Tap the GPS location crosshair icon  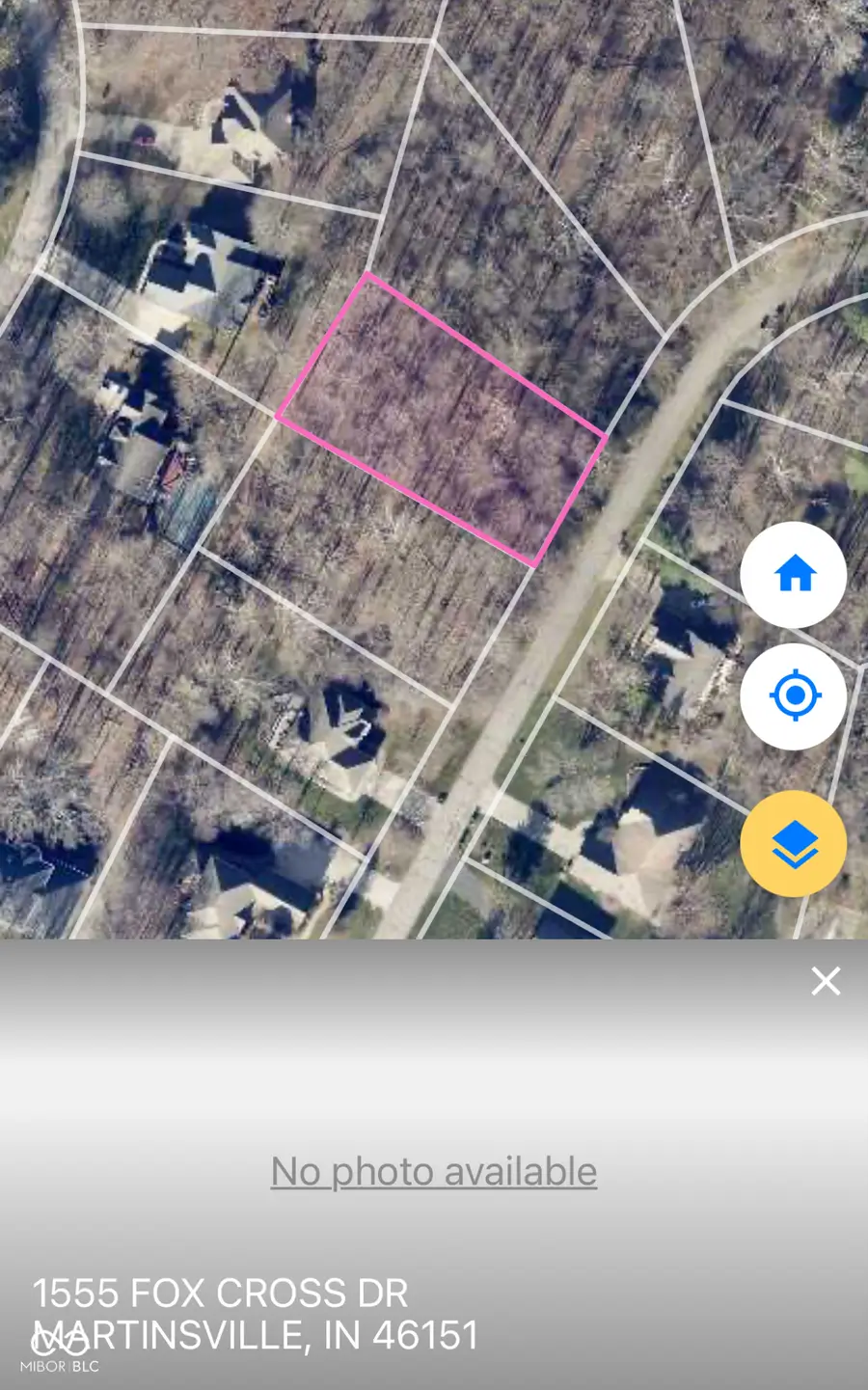(794, 696)
